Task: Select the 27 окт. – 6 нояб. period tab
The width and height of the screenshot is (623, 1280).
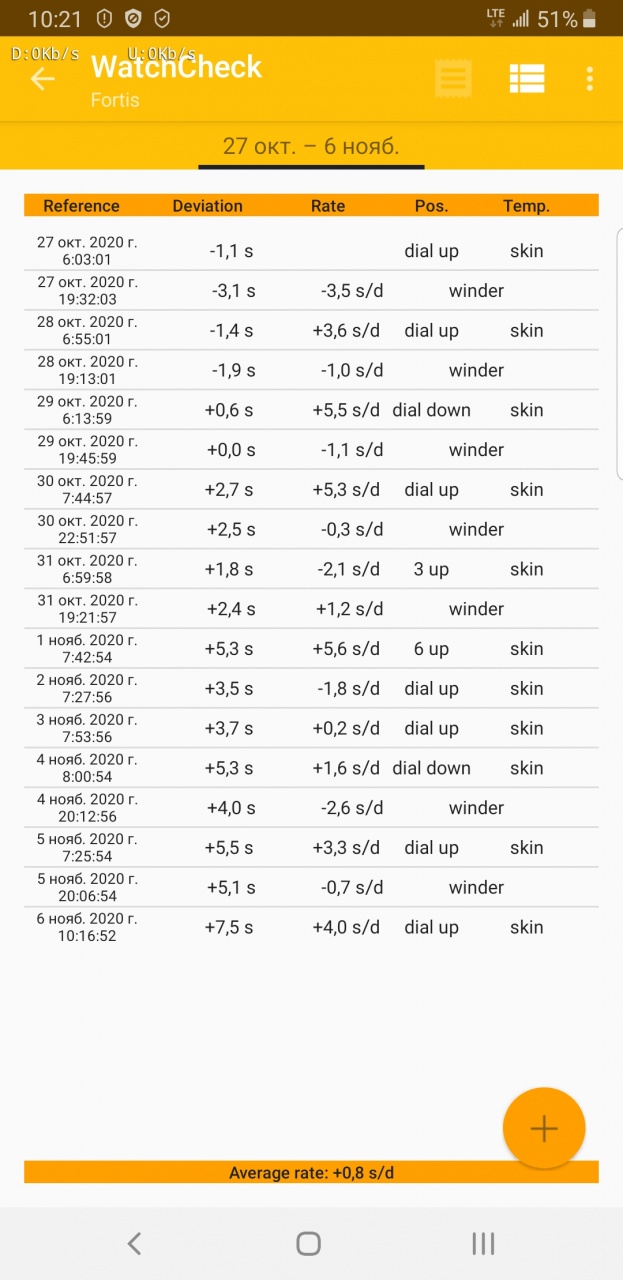Action: (x=311, y=146)
